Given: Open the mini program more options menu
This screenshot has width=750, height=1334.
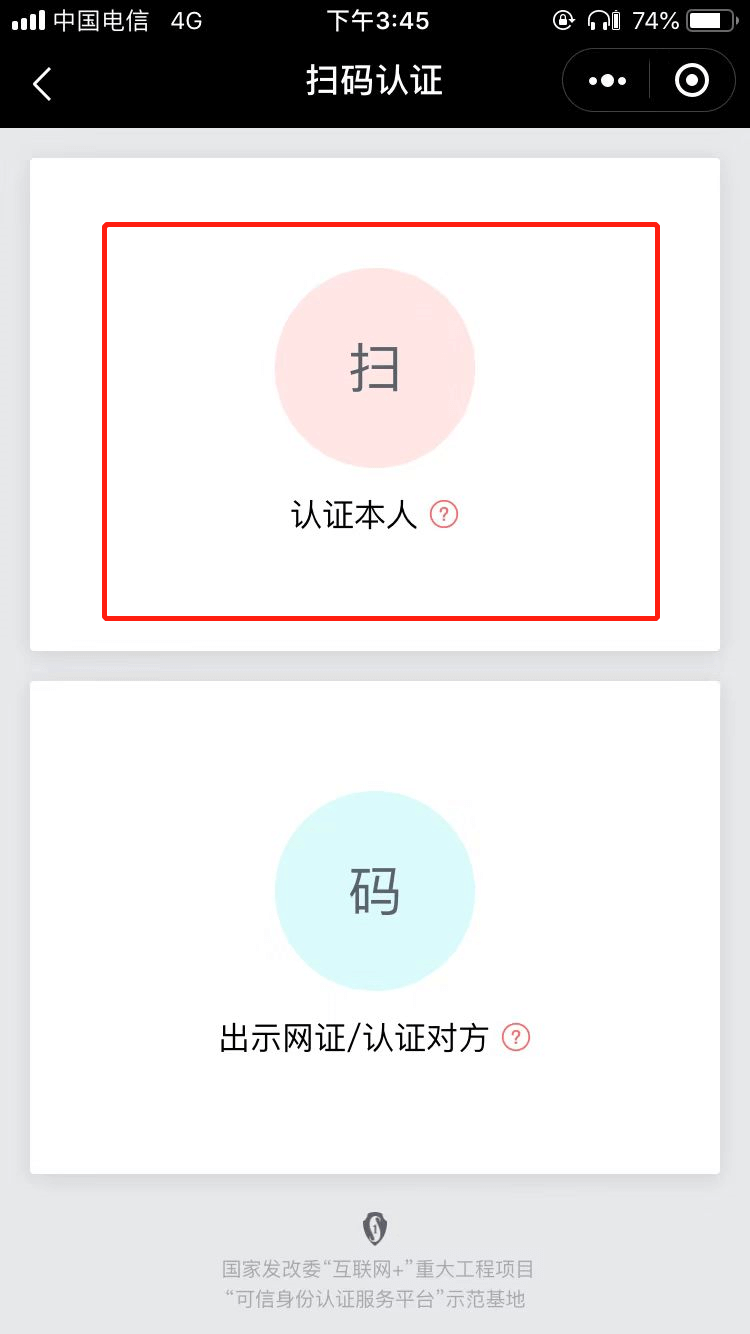Looking at the screenshot, I should [607, 81].
